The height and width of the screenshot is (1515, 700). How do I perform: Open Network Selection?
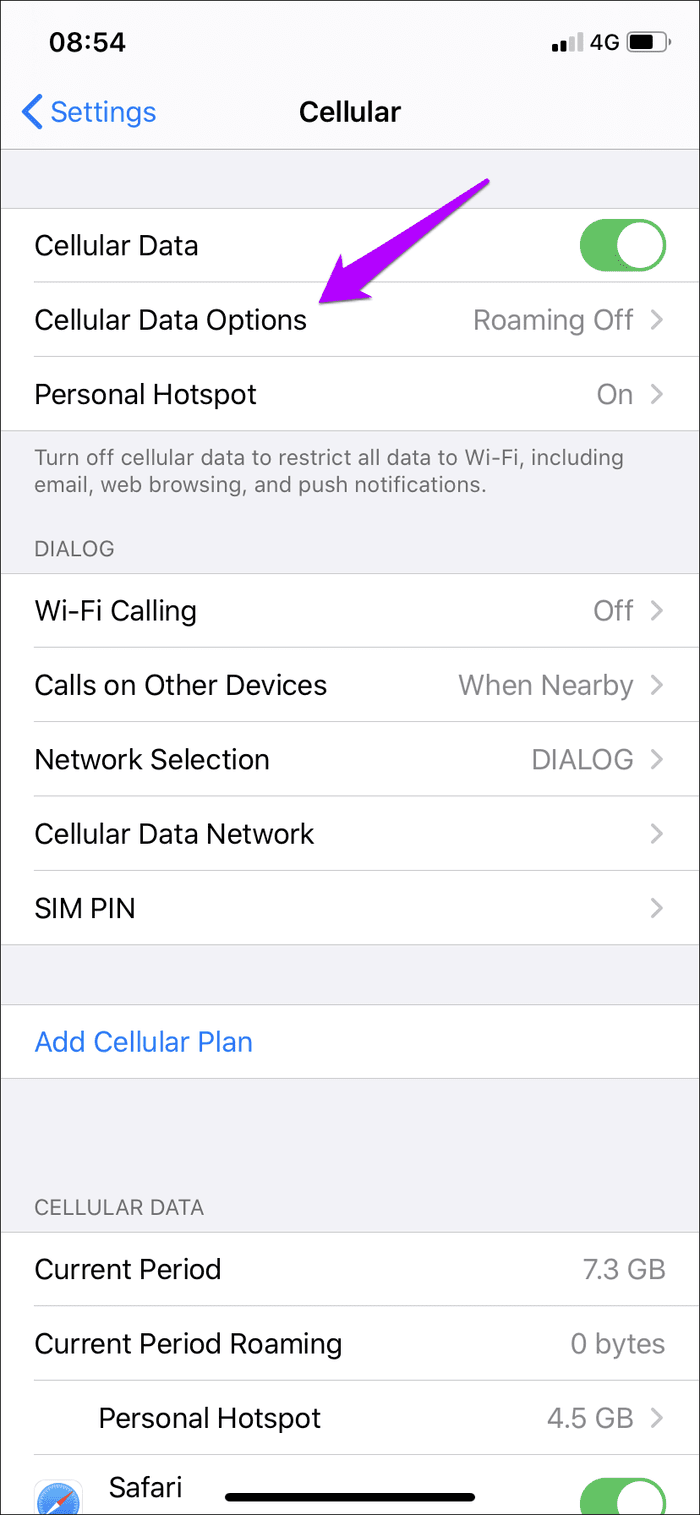[350, 759]
